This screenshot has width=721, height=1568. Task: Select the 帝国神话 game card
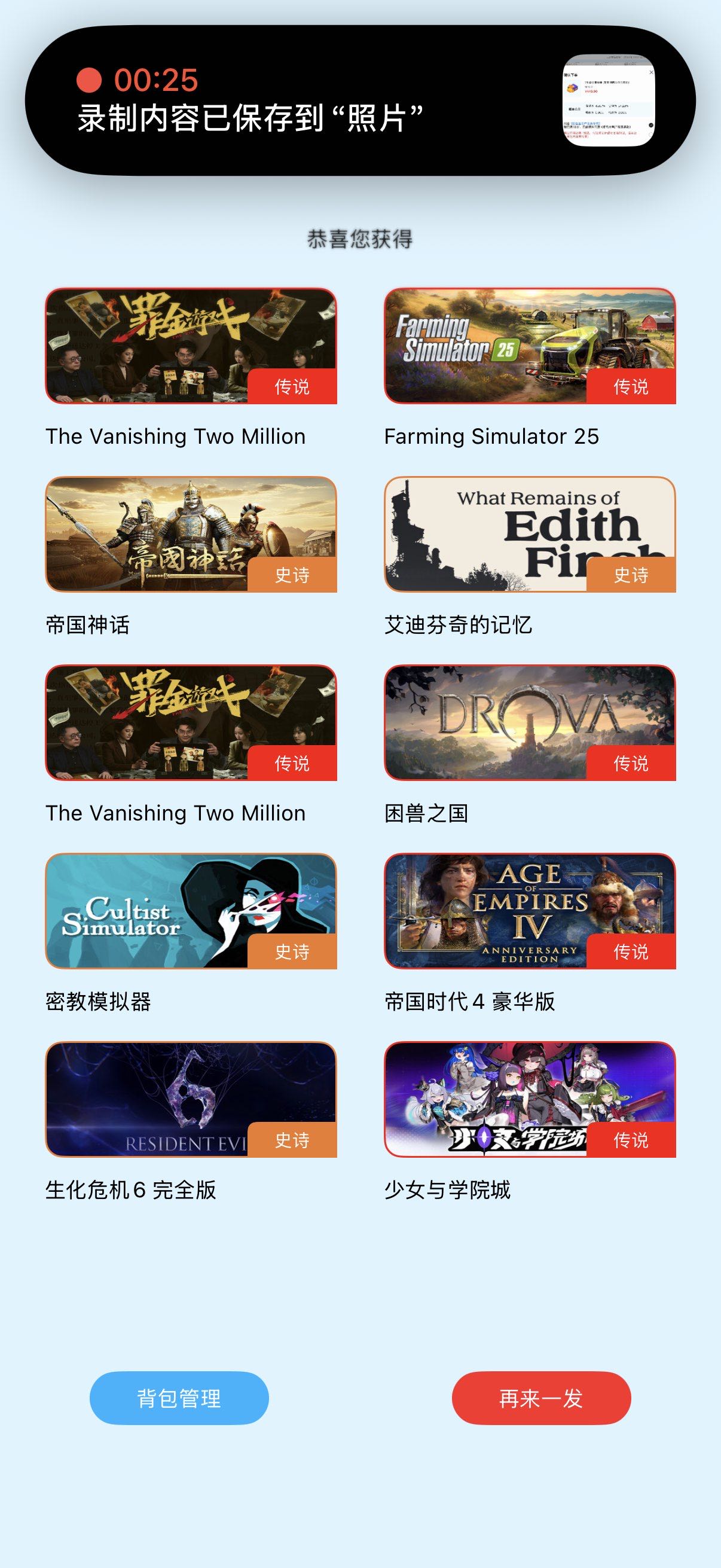[191, 534]
